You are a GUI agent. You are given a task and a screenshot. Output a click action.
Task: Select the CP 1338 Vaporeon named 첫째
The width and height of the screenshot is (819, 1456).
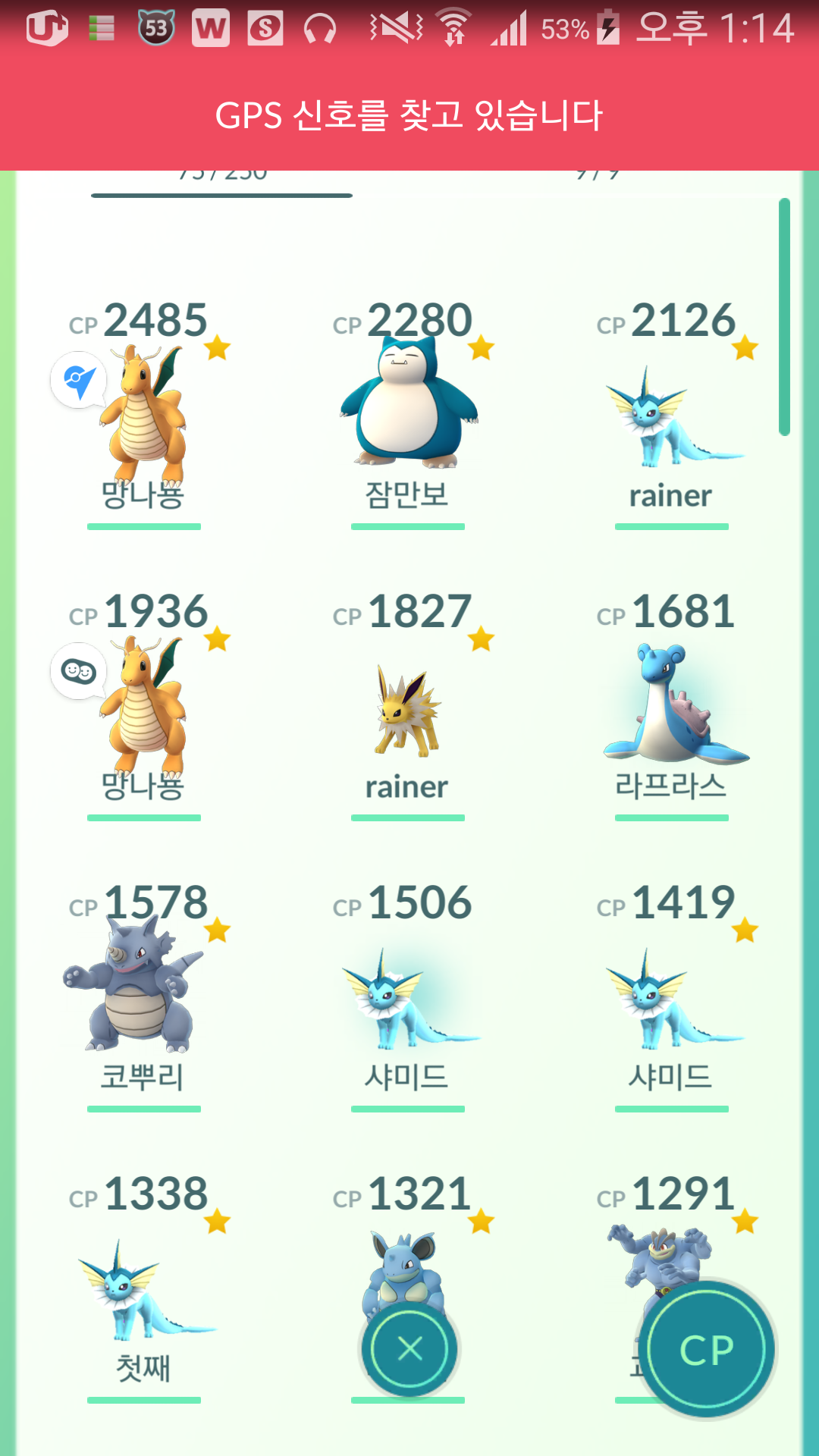(144, 1287)
